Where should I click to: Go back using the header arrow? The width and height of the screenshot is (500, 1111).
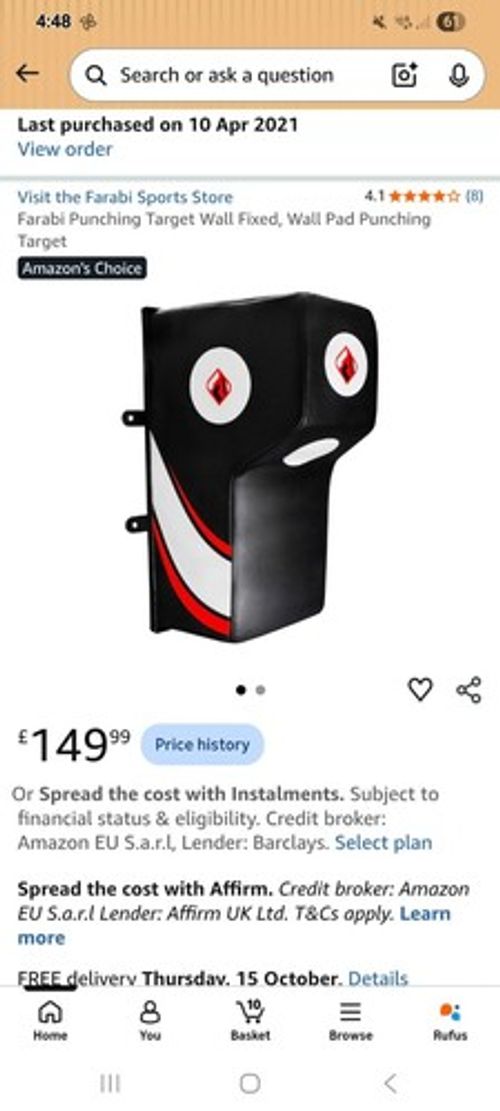[27, 73]
